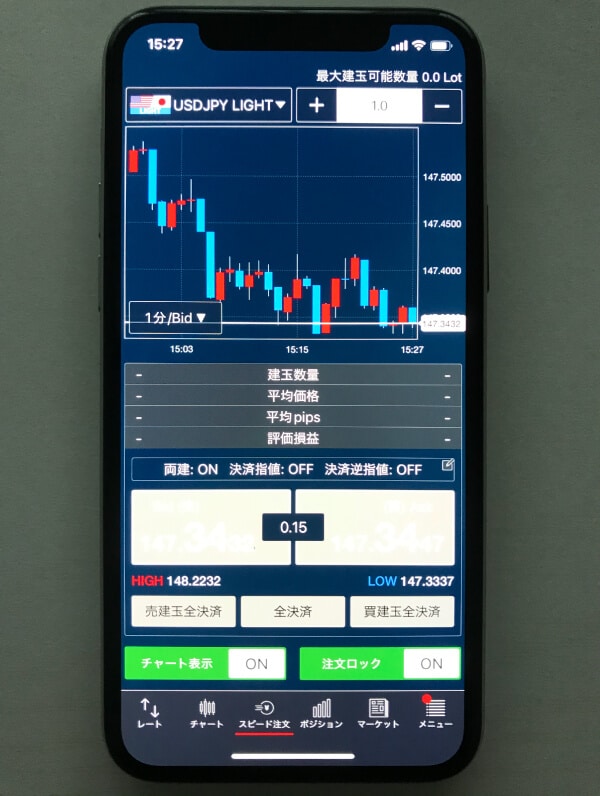The width and height of the screenshot is (600, 796).
Task: Tap the lot quantity field showing 1.0
Action: pyautogui.click(x=379, y=105)
